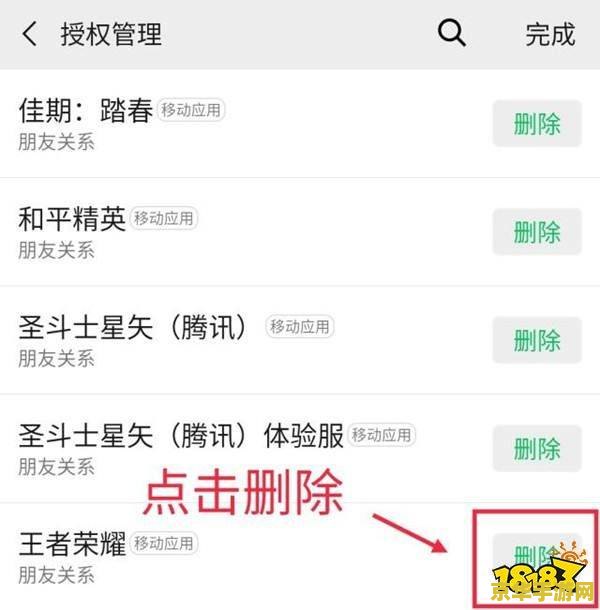Delete authorization for 佳期：踏春
Image resolution: width=600 pixels, height=610 pixels.
coord(537,125)
